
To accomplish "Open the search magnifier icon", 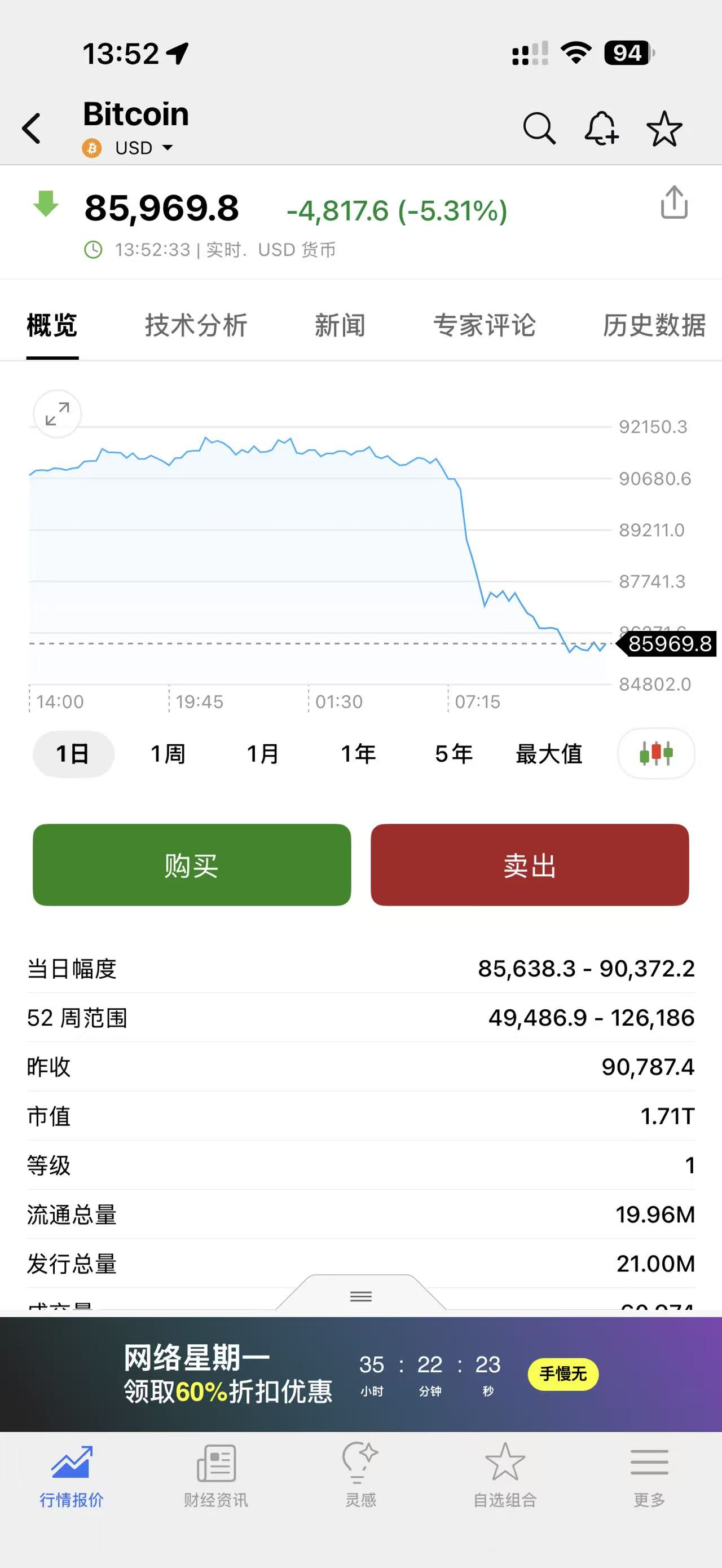I will [539, 129].
